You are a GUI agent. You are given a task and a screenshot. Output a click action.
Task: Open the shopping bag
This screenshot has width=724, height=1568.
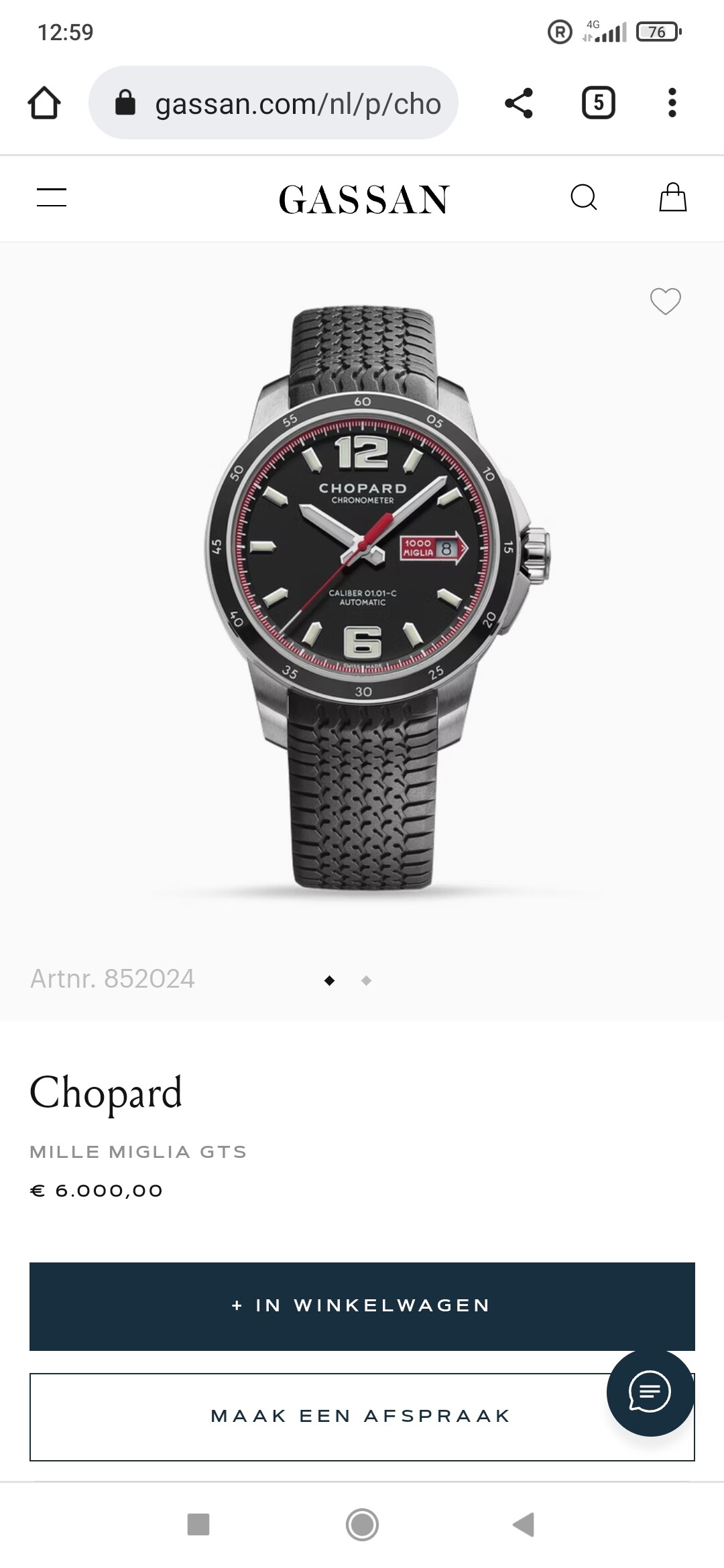pyautogui.click(x=672, y=198)
